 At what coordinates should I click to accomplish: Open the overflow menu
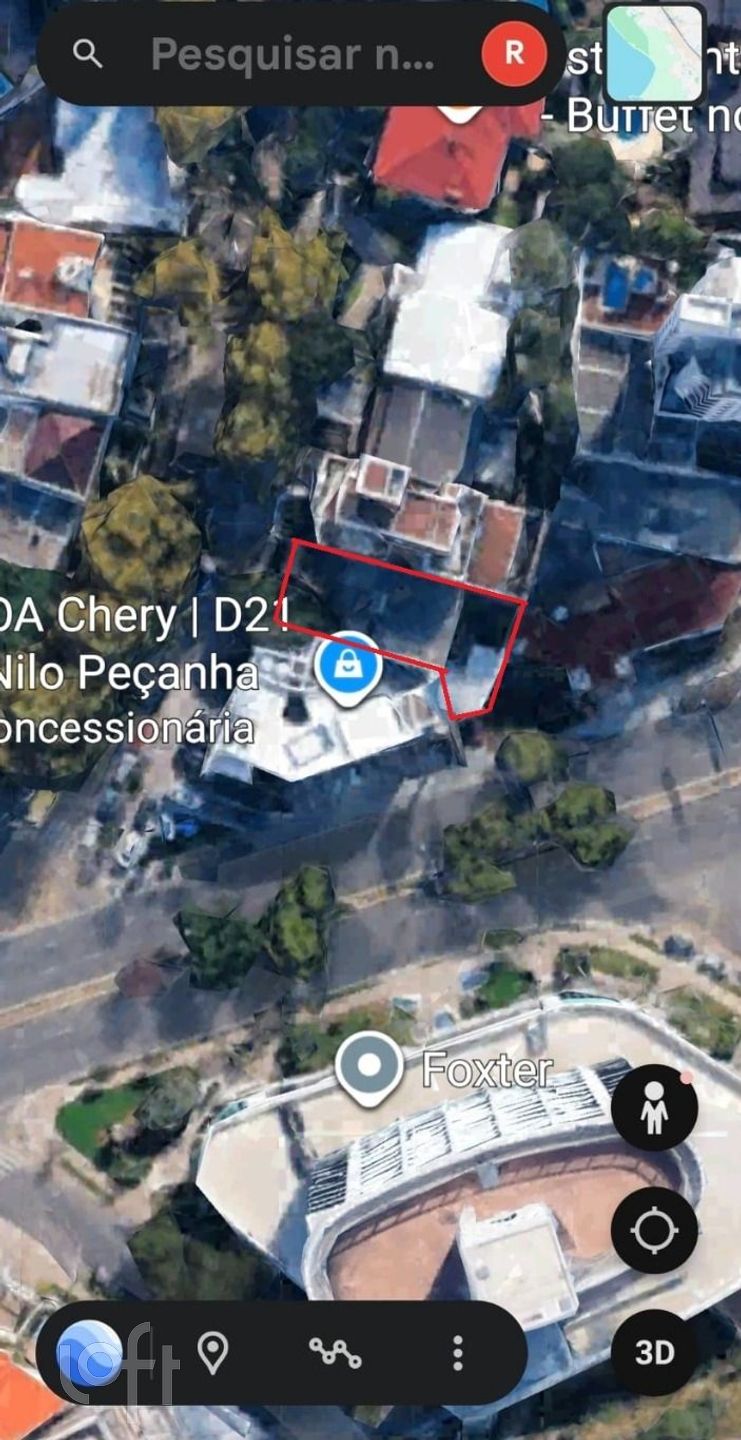[x=457, y=1353]
